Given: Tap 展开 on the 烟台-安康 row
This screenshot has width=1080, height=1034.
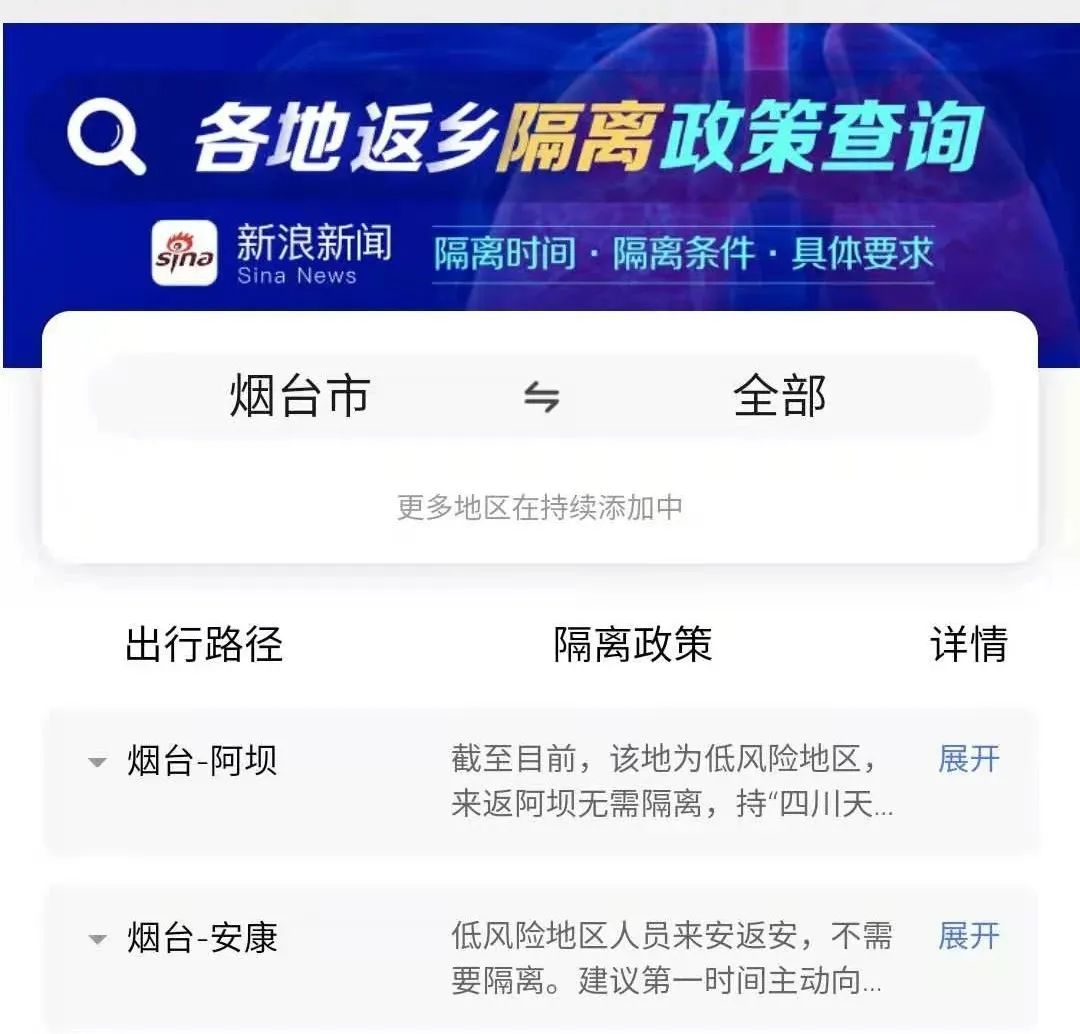Looking at the screenshot, I should pos(968,936).
